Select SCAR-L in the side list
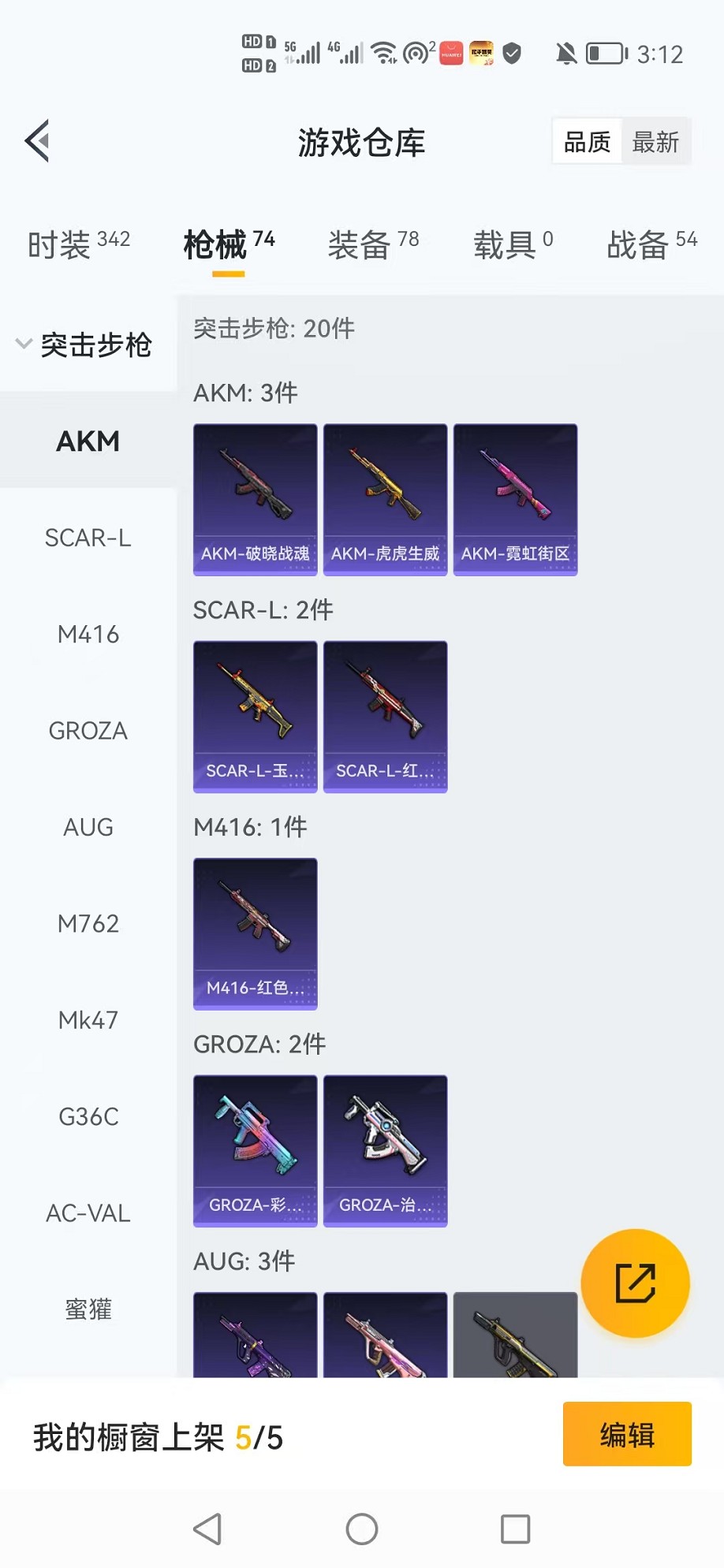Viewport: 724px width, 1568px height. click(x=88, y=538)
